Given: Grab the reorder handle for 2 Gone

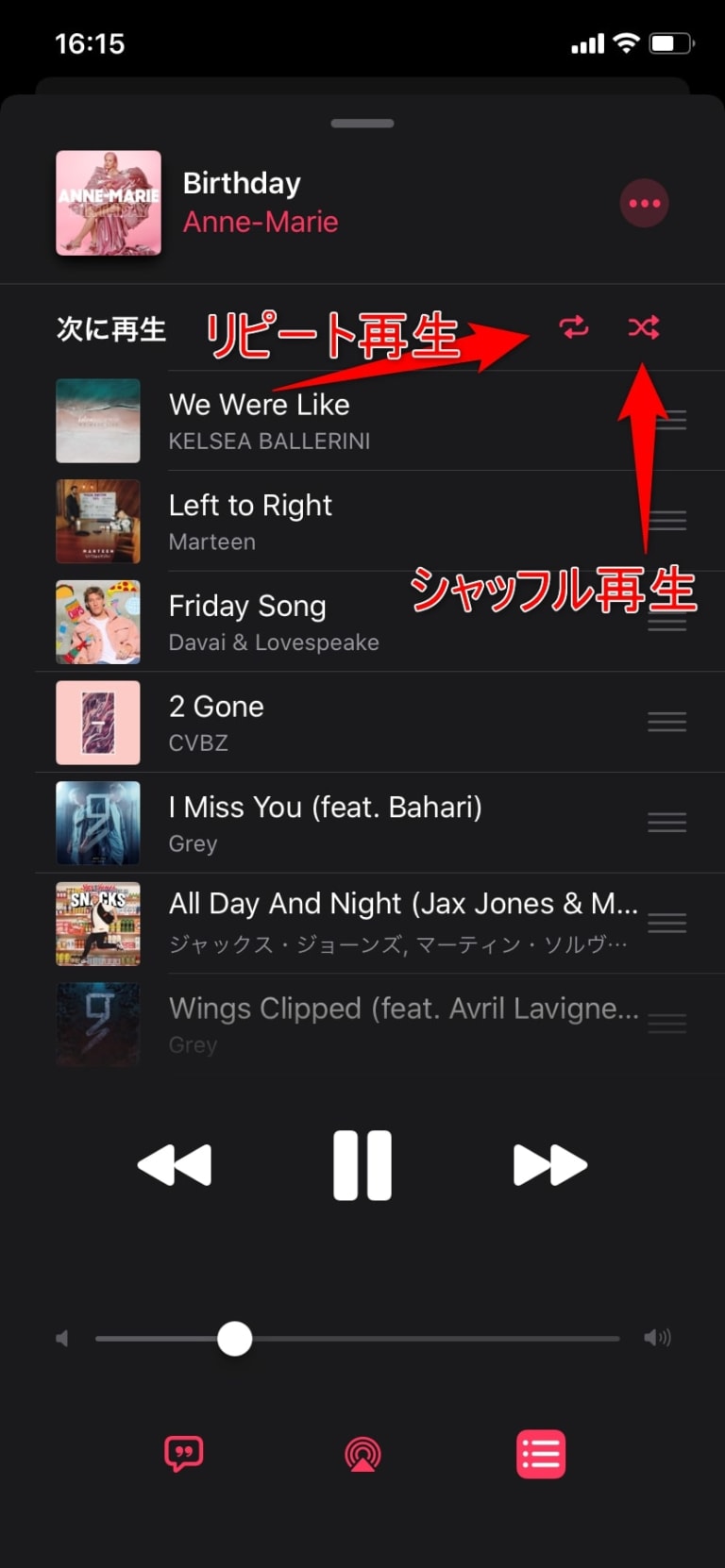Looking at the screenshot, I should click(667, 722).
